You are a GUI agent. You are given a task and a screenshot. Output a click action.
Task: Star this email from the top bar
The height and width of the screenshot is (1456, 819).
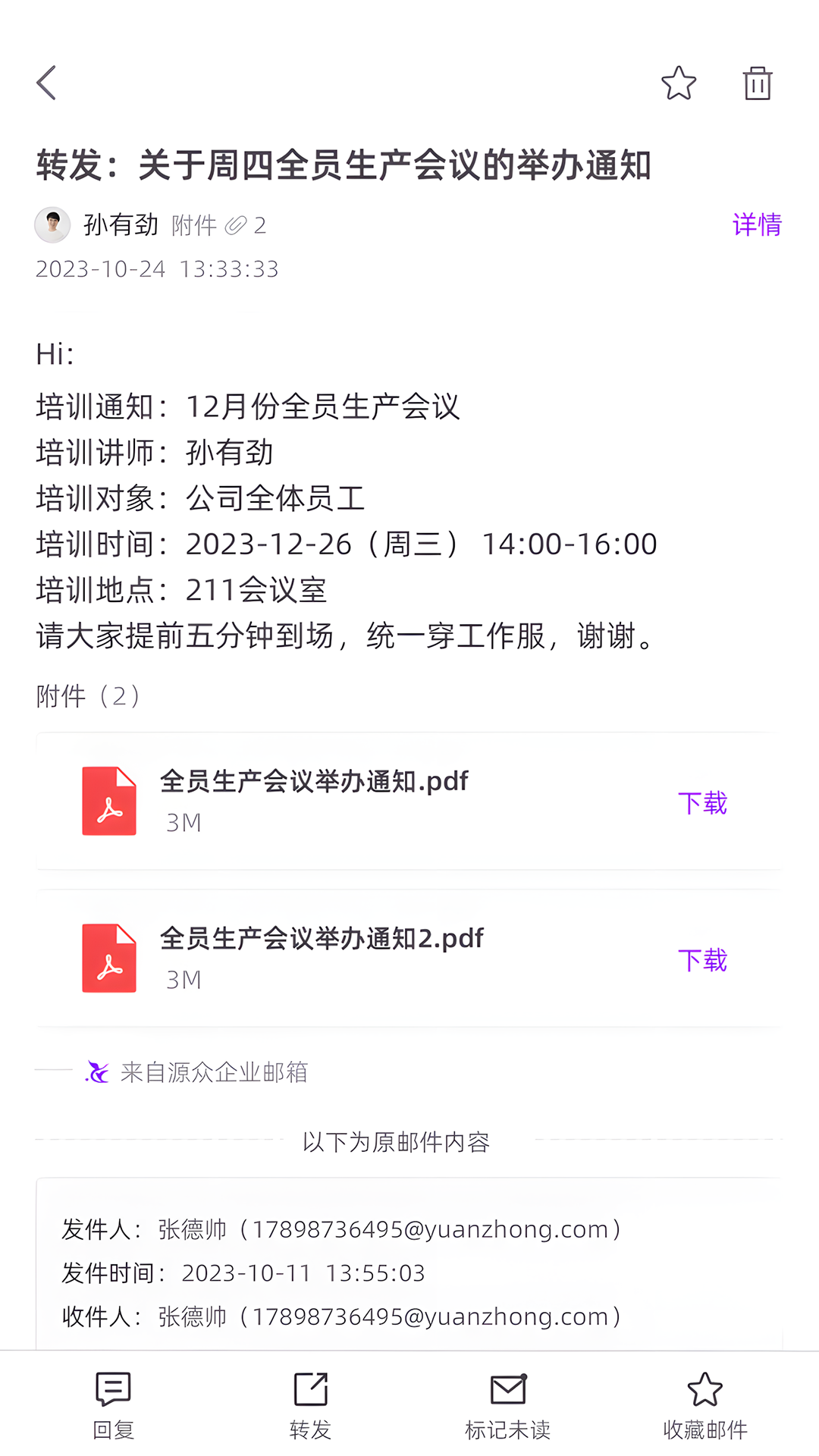[678, 83]
